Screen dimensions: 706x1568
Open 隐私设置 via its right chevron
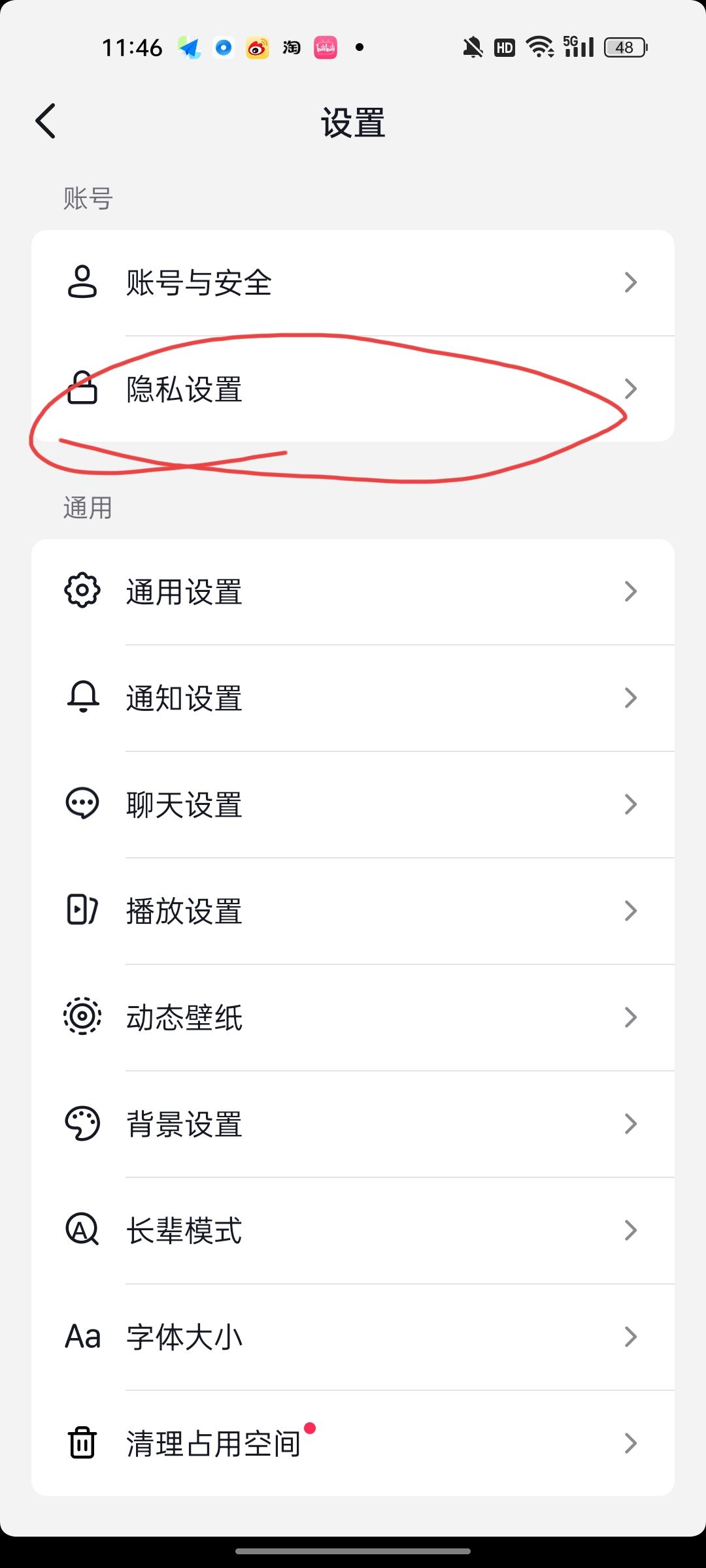click(630, 389)
